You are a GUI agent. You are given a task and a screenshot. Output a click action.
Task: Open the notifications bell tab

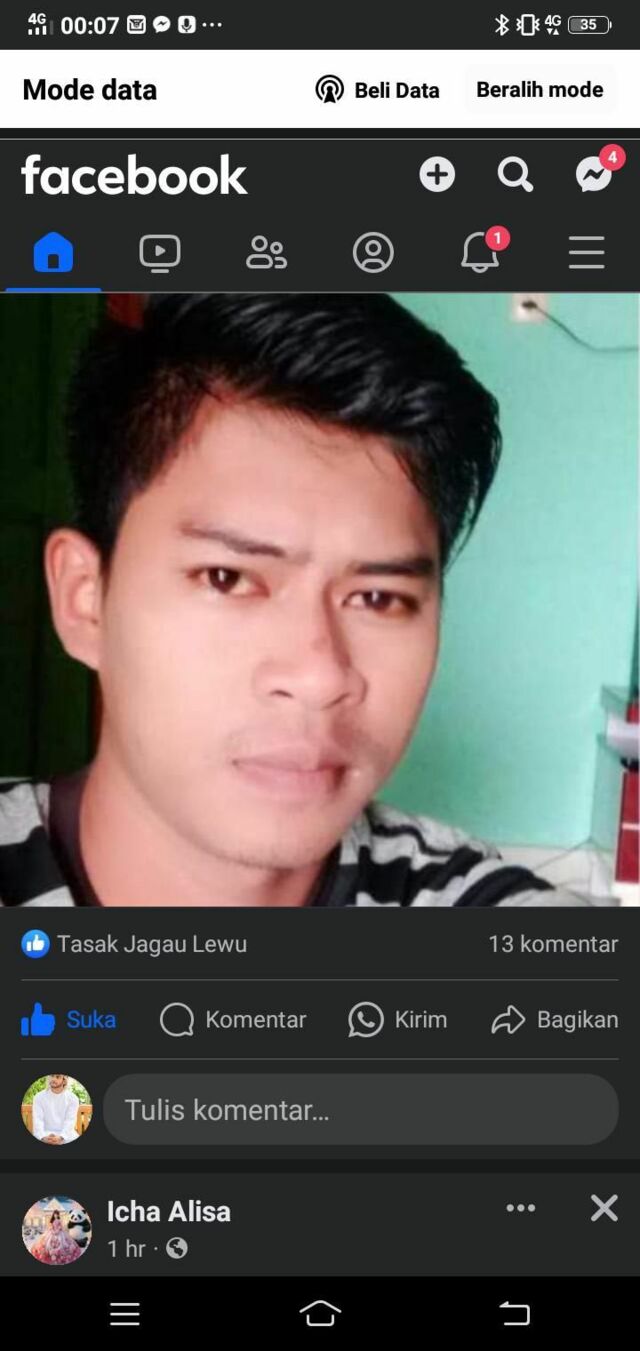tap(480, 253)
